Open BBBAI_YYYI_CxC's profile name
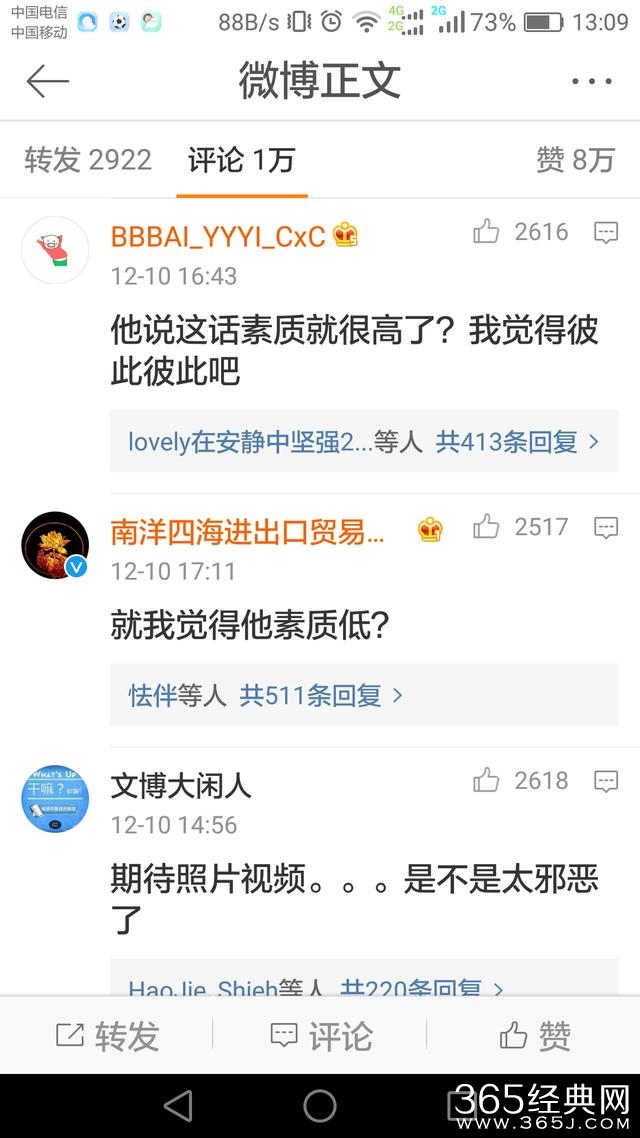This screenshot has height=1138, width=640. 218,236
